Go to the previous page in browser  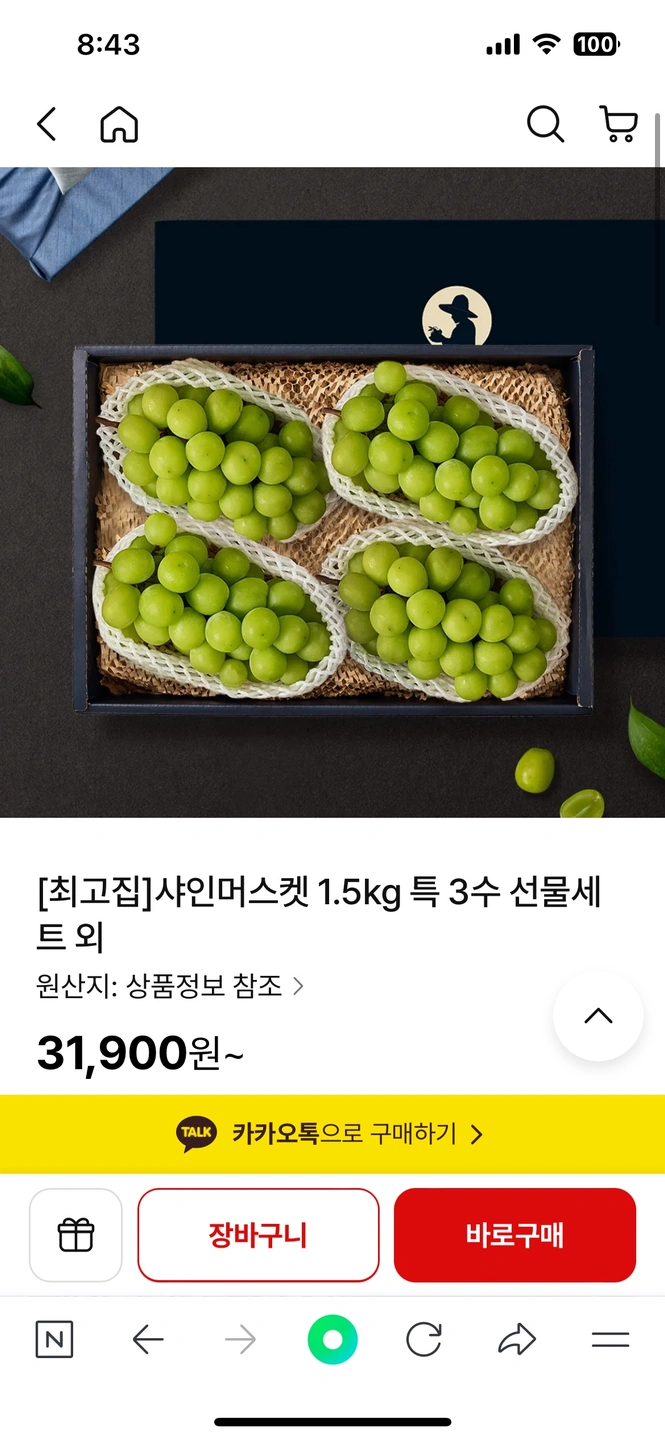point(148,1340)
